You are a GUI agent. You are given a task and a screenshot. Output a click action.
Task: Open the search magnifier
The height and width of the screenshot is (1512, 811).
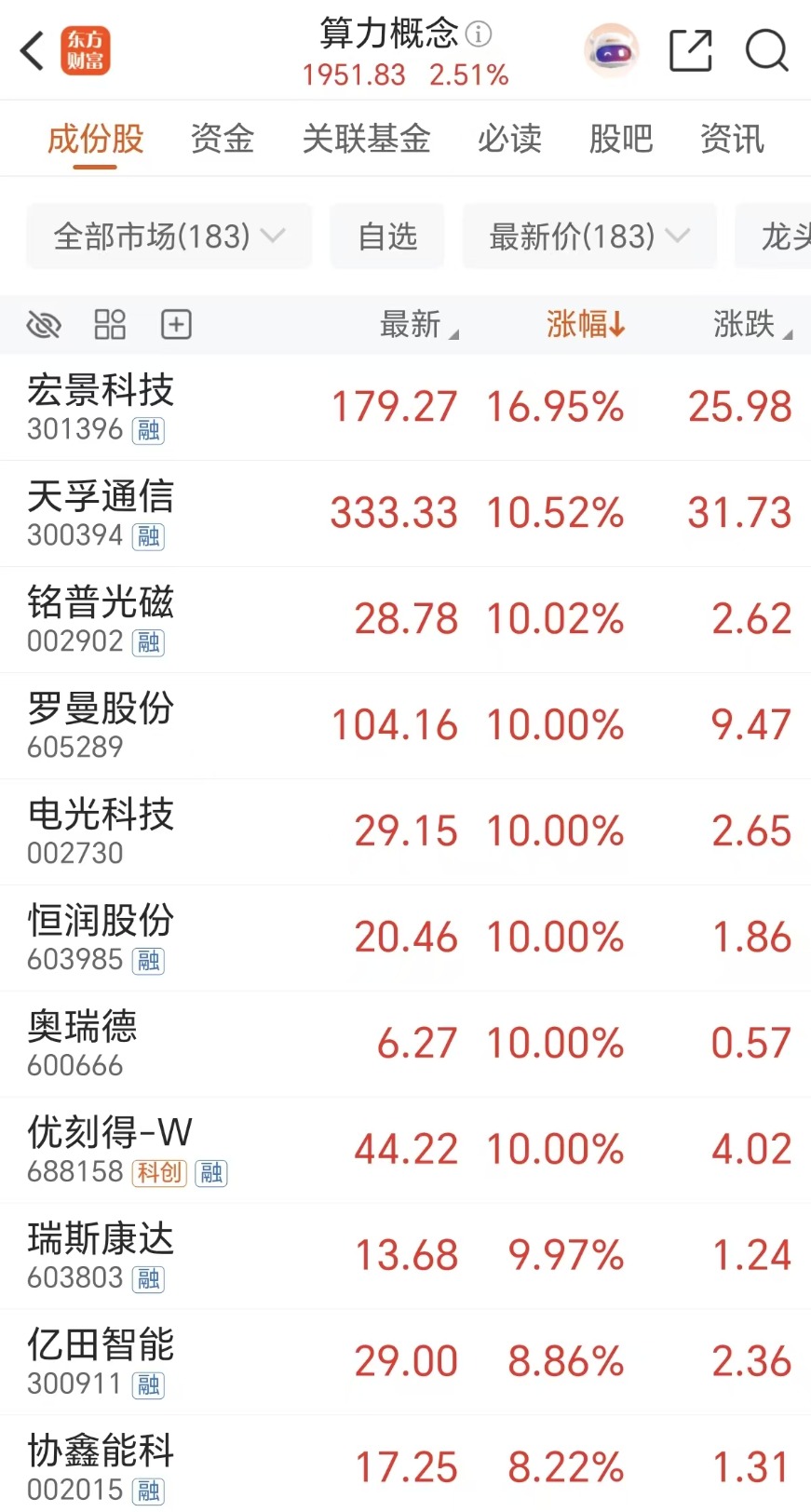pyautogui.click(x=766, y=50)
